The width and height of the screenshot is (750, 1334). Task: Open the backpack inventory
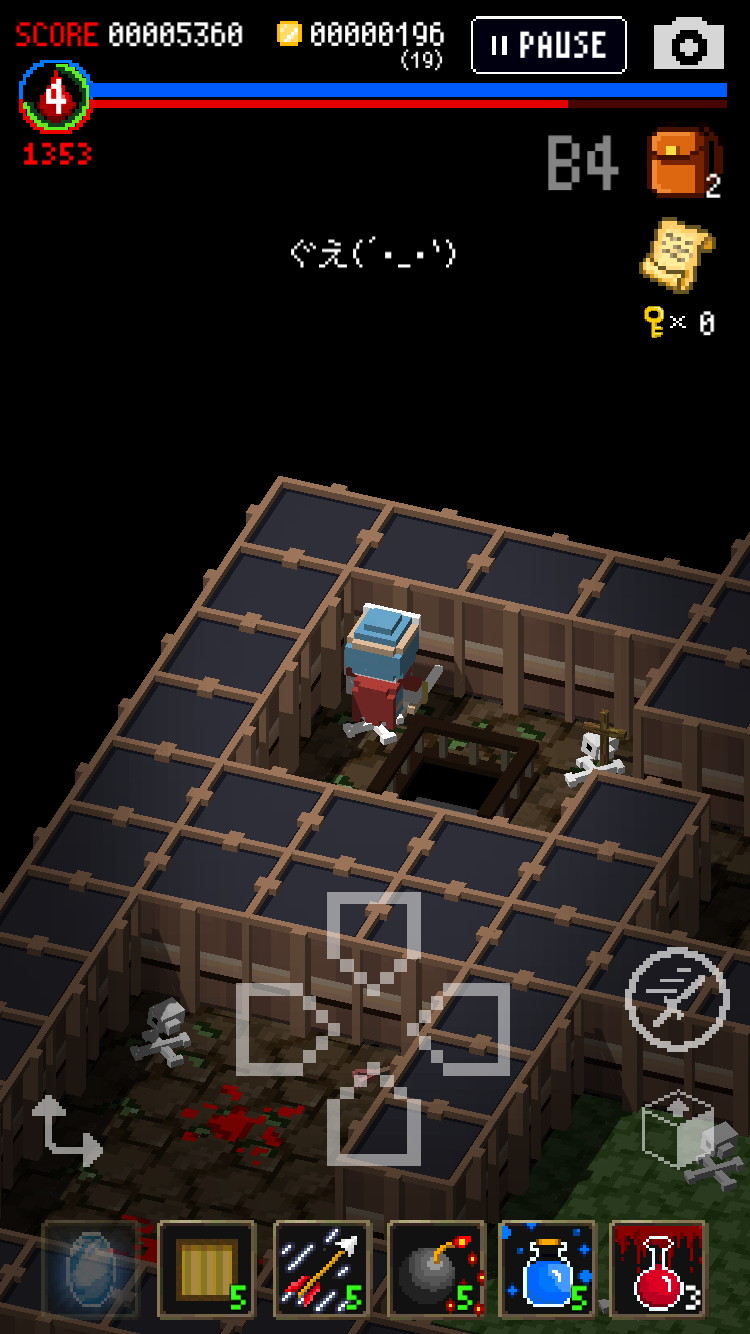[684, 162]
